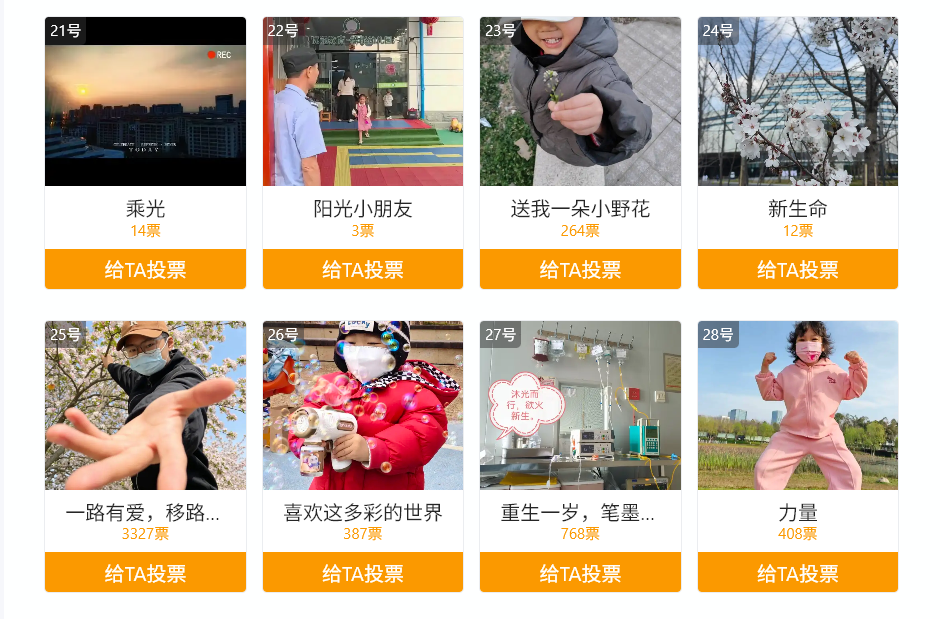
Task: Vote for entry 26 喜欢这多彩的世界
Action: (363, 573)
